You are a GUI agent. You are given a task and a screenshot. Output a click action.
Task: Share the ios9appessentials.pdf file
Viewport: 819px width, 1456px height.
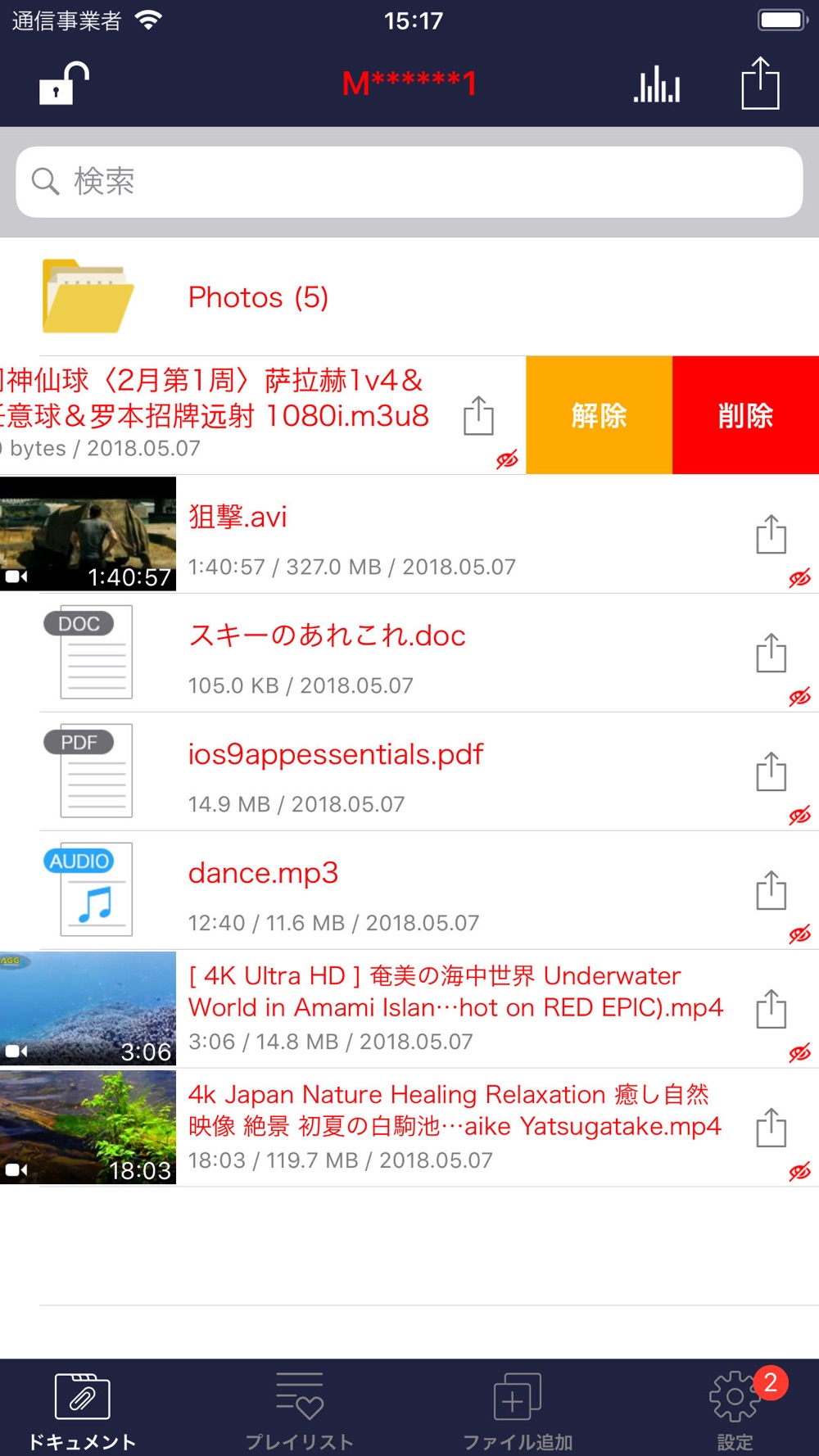click(770, 771)
